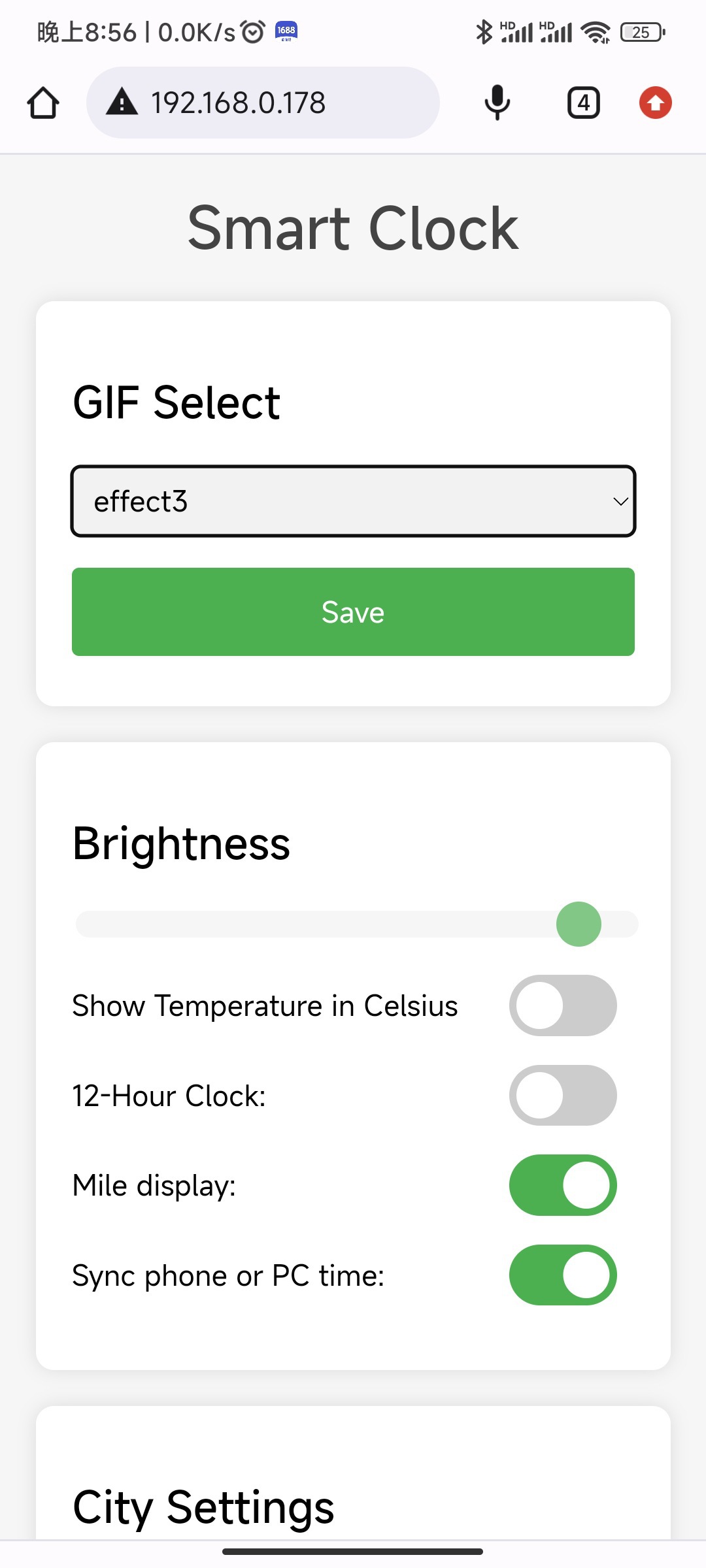The image size is (706, 1568).
Task: Save the GIF selection
Action: click(353, 612)
